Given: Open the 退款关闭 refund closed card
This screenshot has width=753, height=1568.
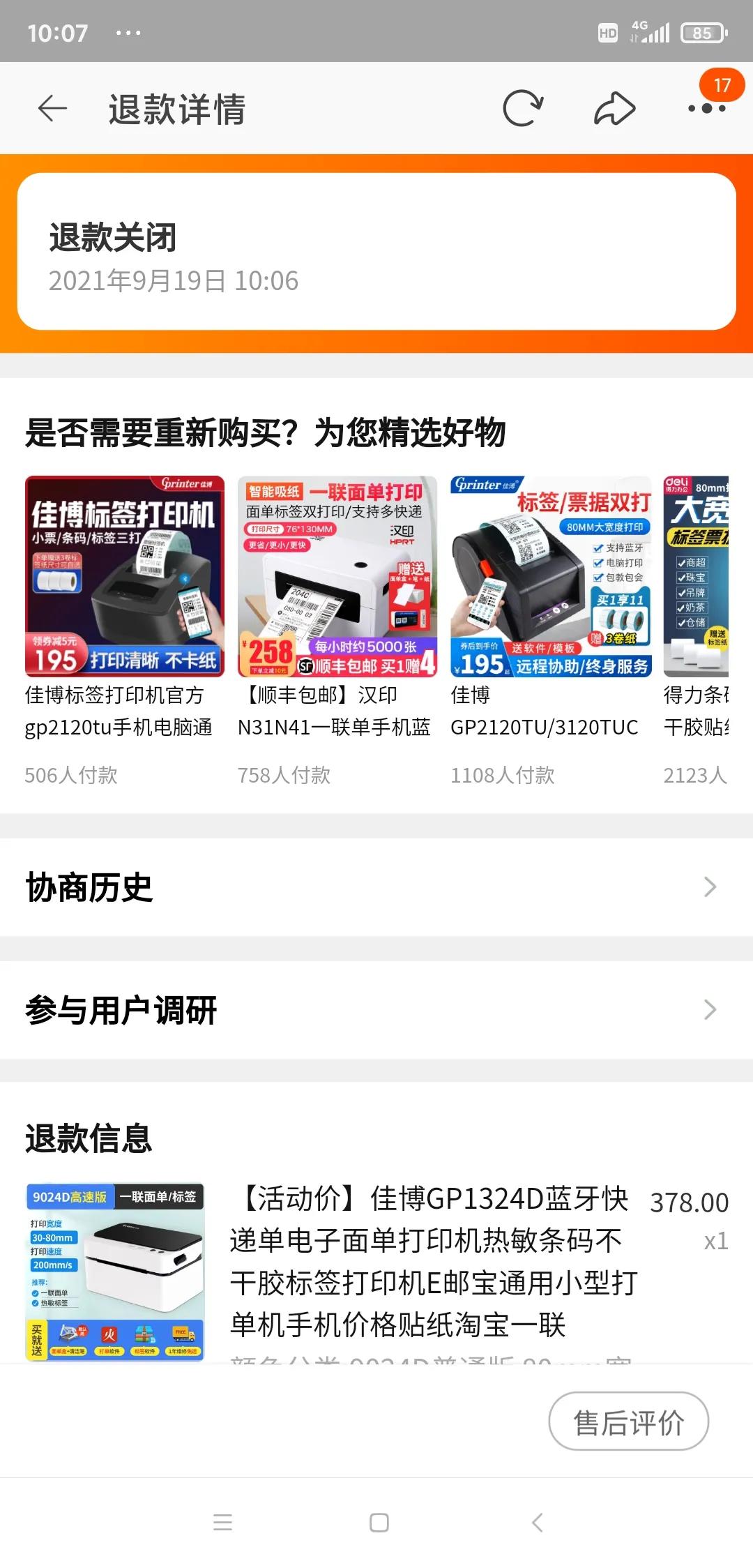Looking at the screenshot, I should pyautogui.click(x=376, y=255).
